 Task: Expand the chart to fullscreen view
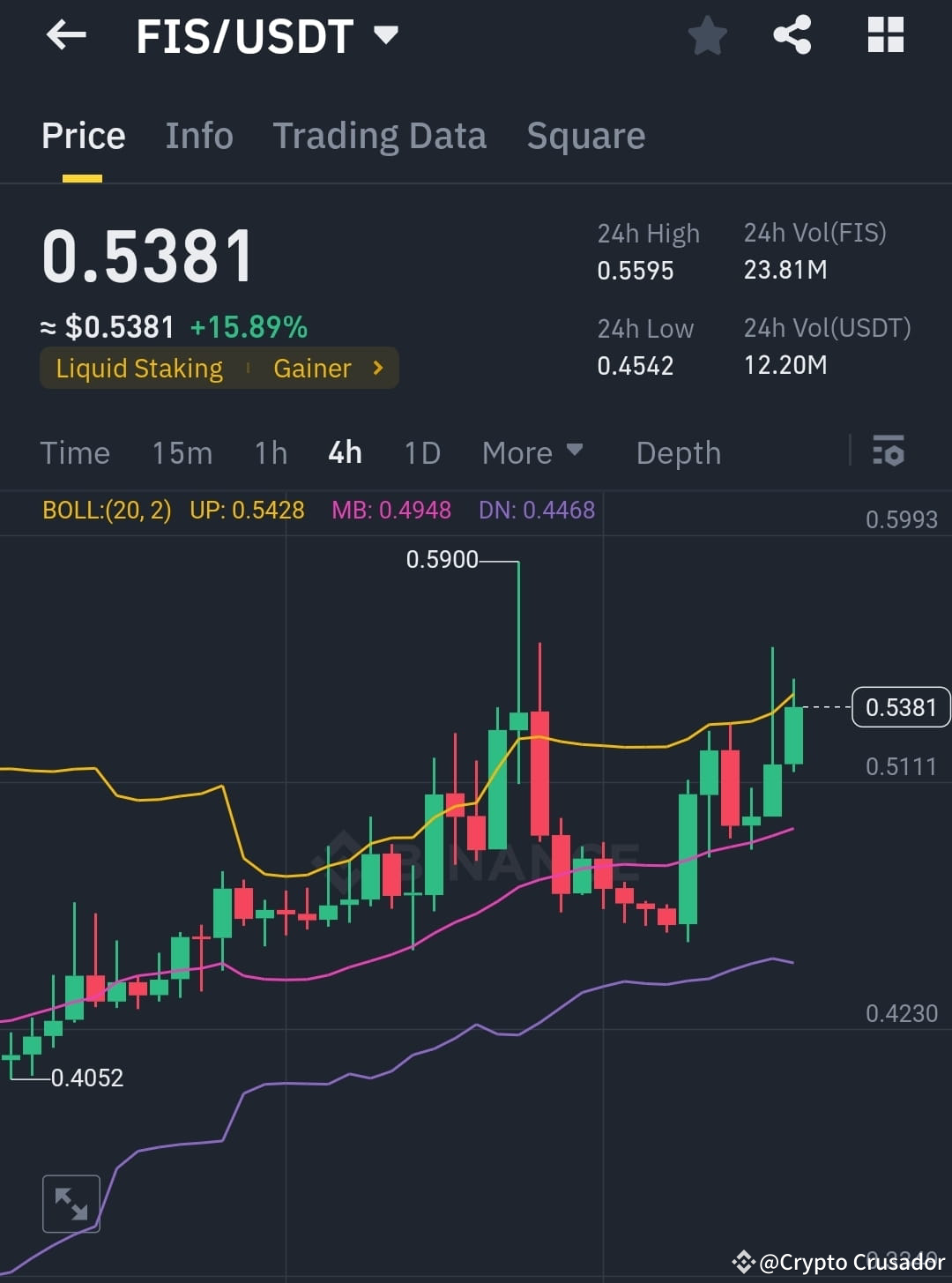pyautogui.click(x=71, y=1203)
